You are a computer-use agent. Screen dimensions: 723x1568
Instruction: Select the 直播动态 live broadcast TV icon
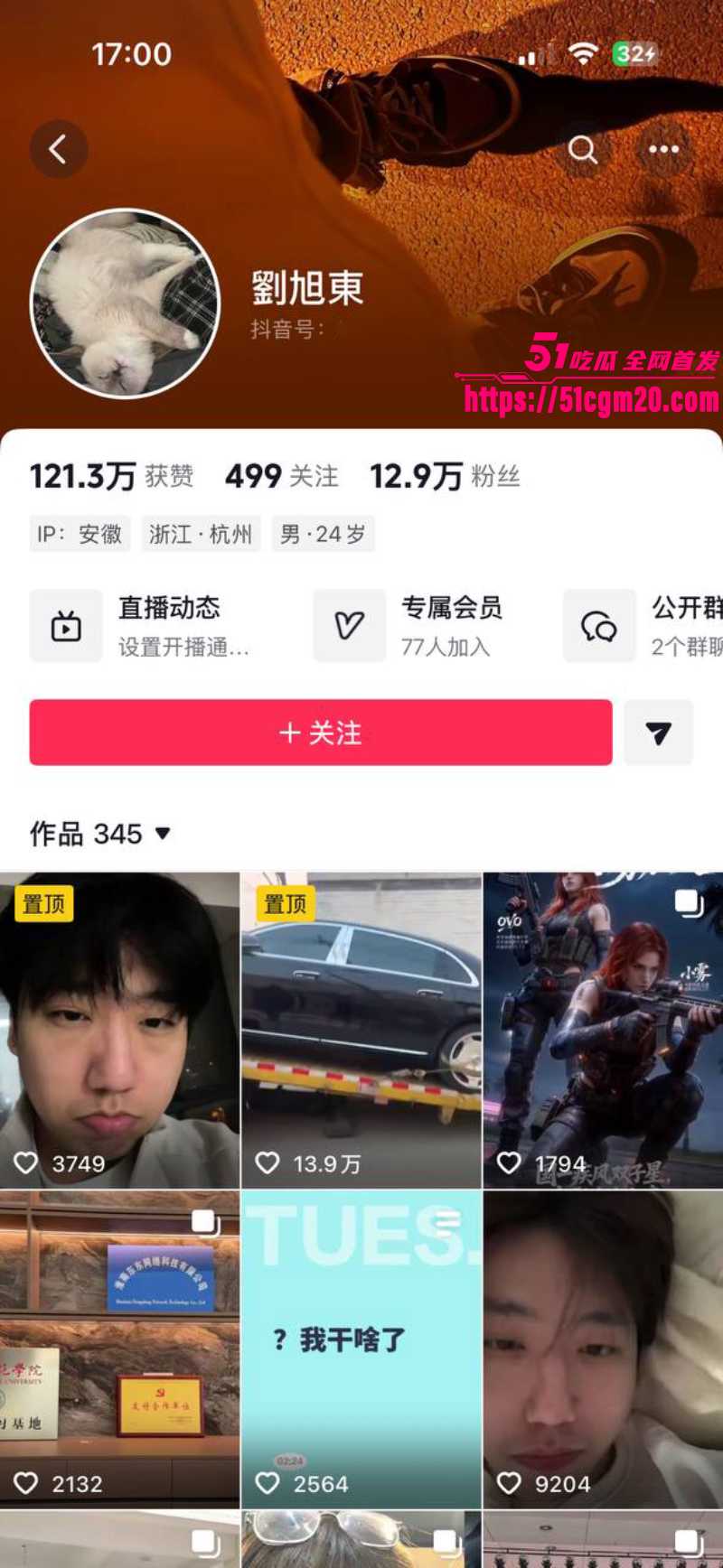(66, 624)
